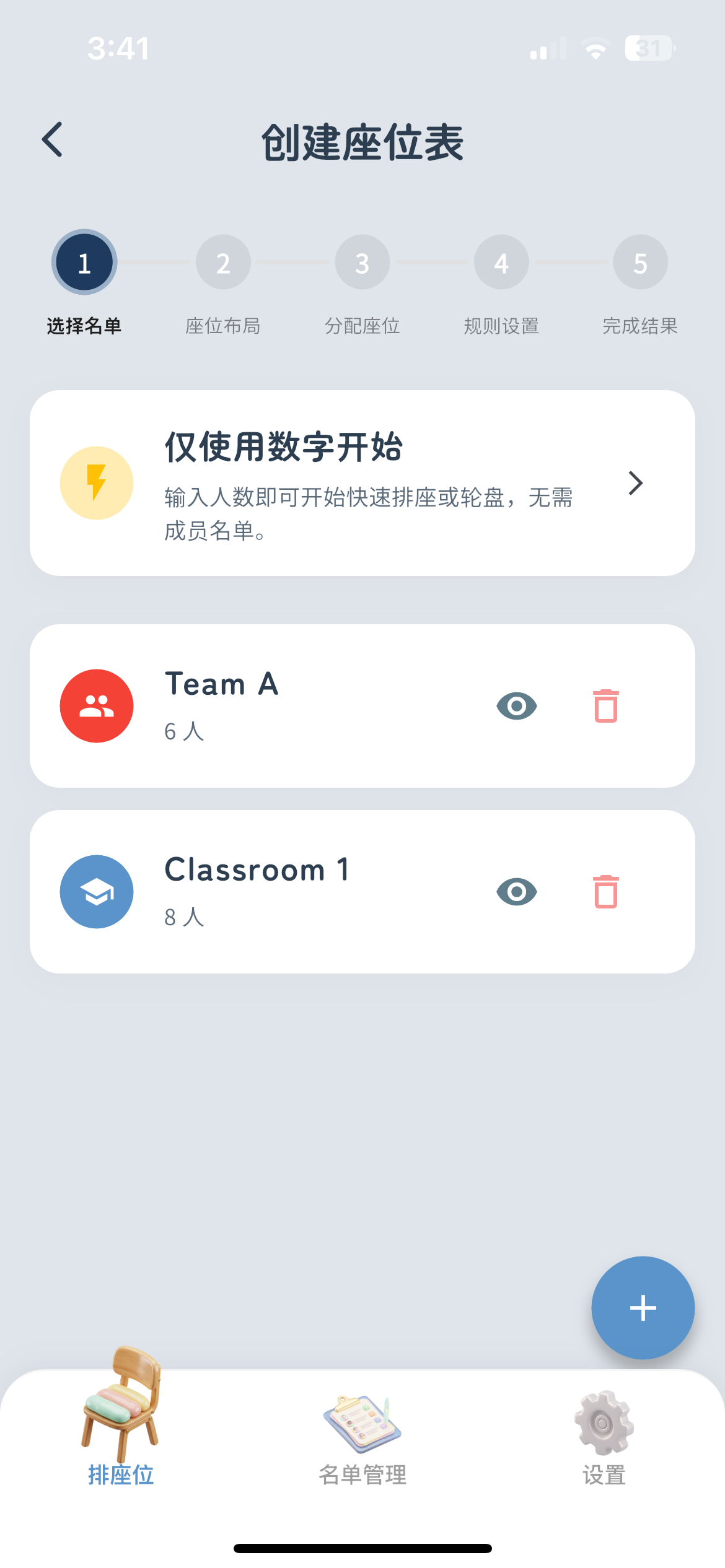Preview Team A members with the eye icon
Screen dimensions: 725x1568
(x=516, y=706)
